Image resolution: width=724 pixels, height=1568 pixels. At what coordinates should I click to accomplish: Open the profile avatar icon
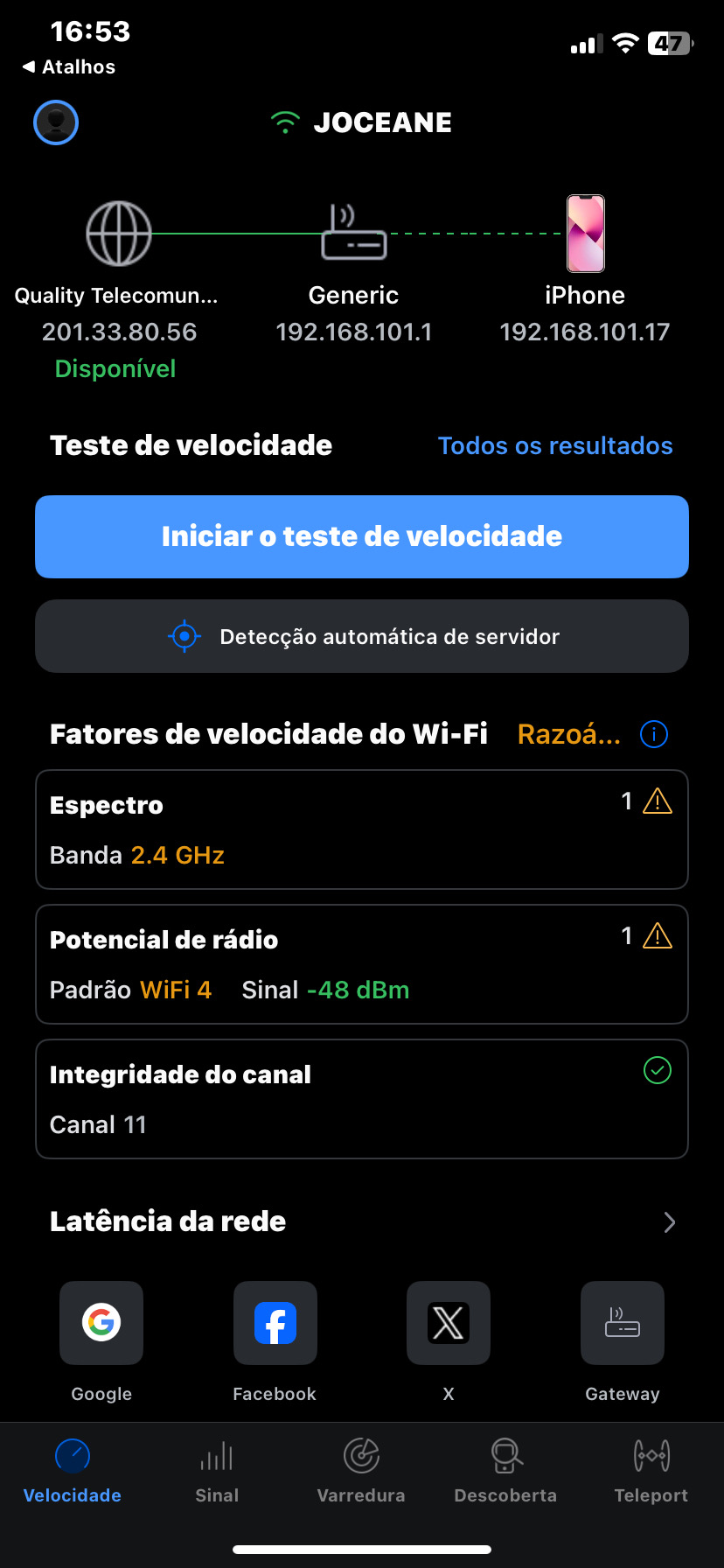[56, 122]
